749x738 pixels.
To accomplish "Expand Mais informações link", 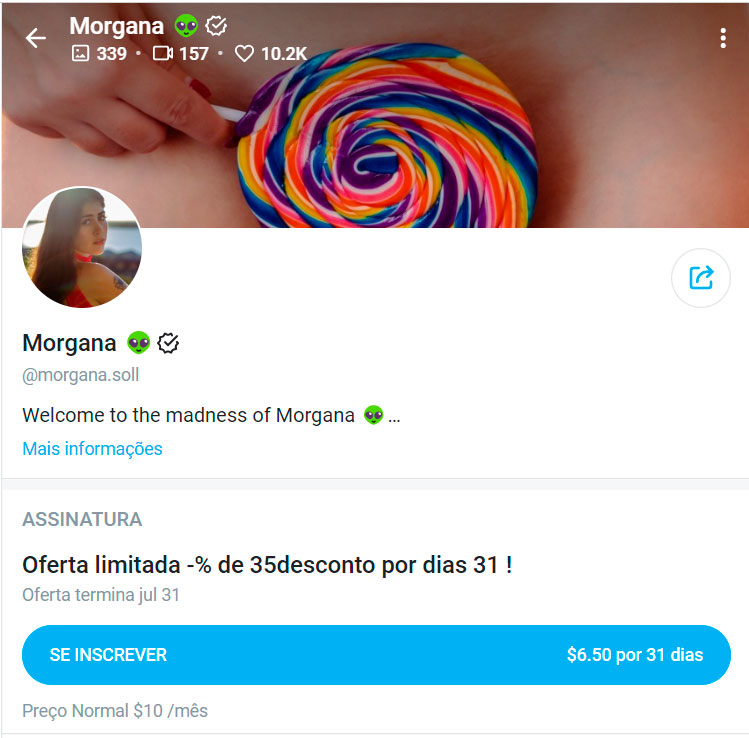I will point(92,449).
